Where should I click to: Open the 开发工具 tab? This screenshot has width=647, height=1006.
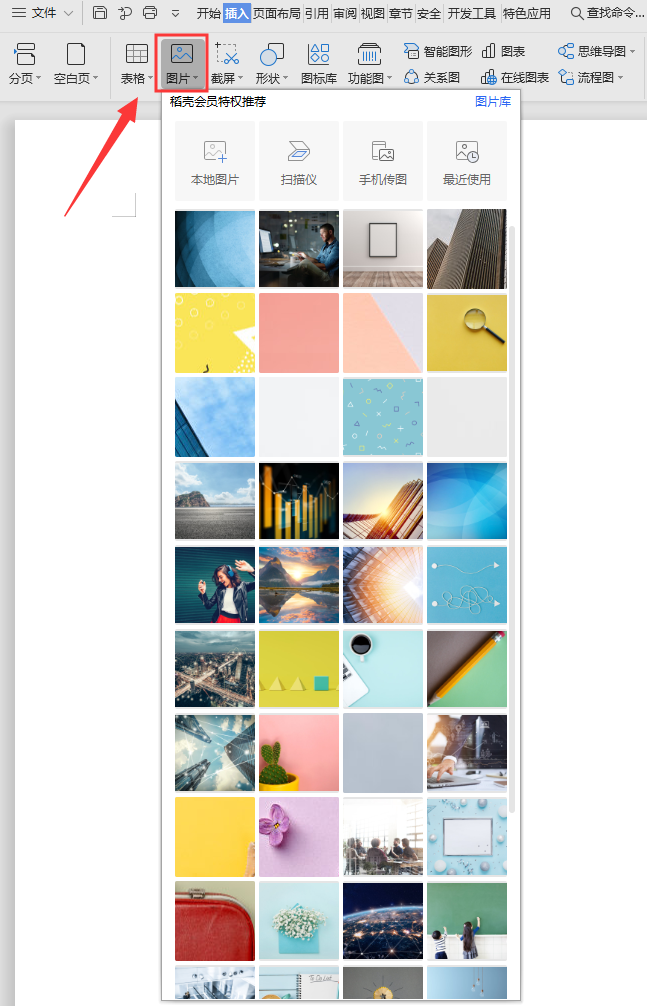click(471, 13)
